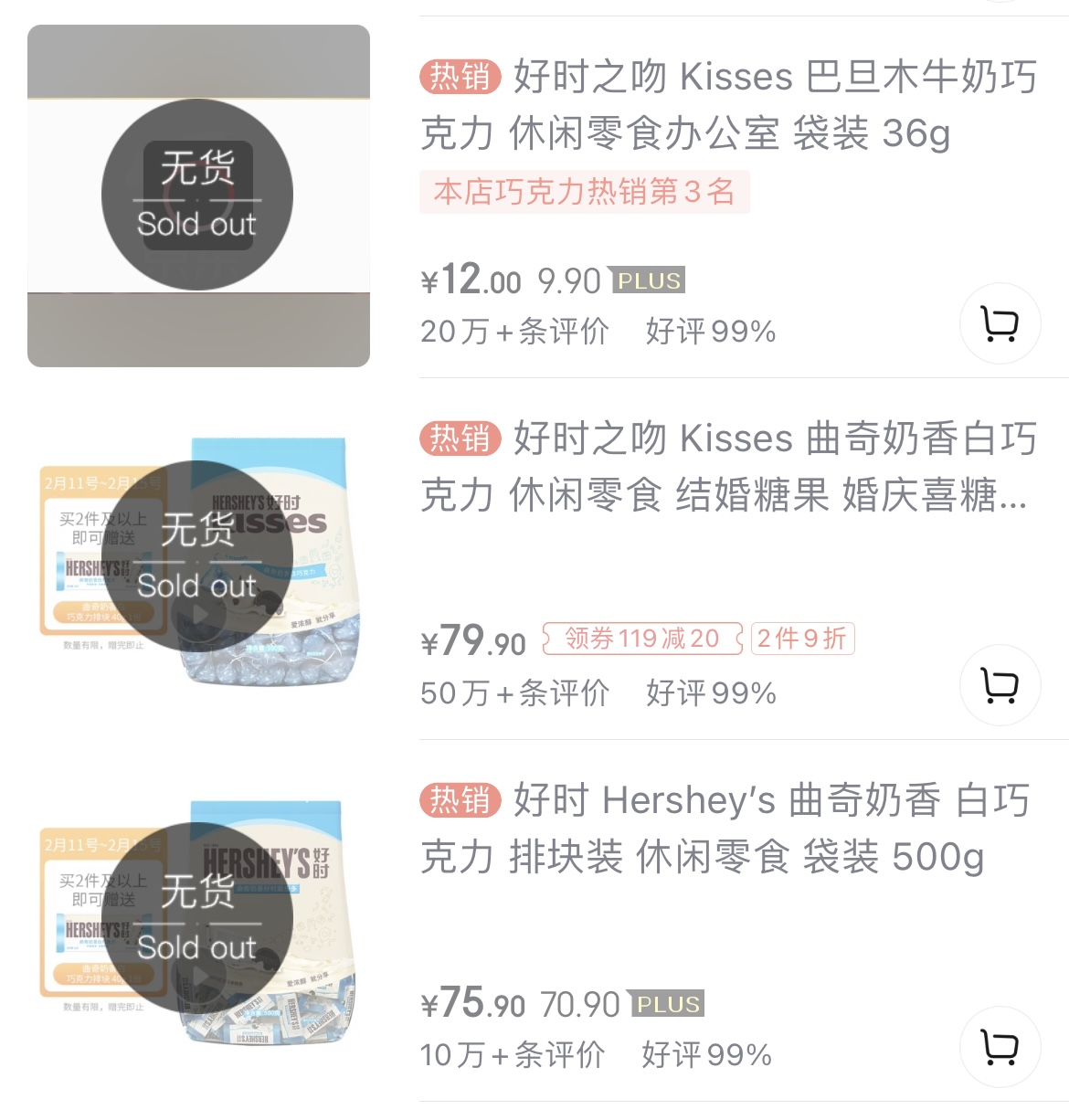Click the 2件9折 promotion tag
Screen dimensions: 1069x1120
coord(801,639)
